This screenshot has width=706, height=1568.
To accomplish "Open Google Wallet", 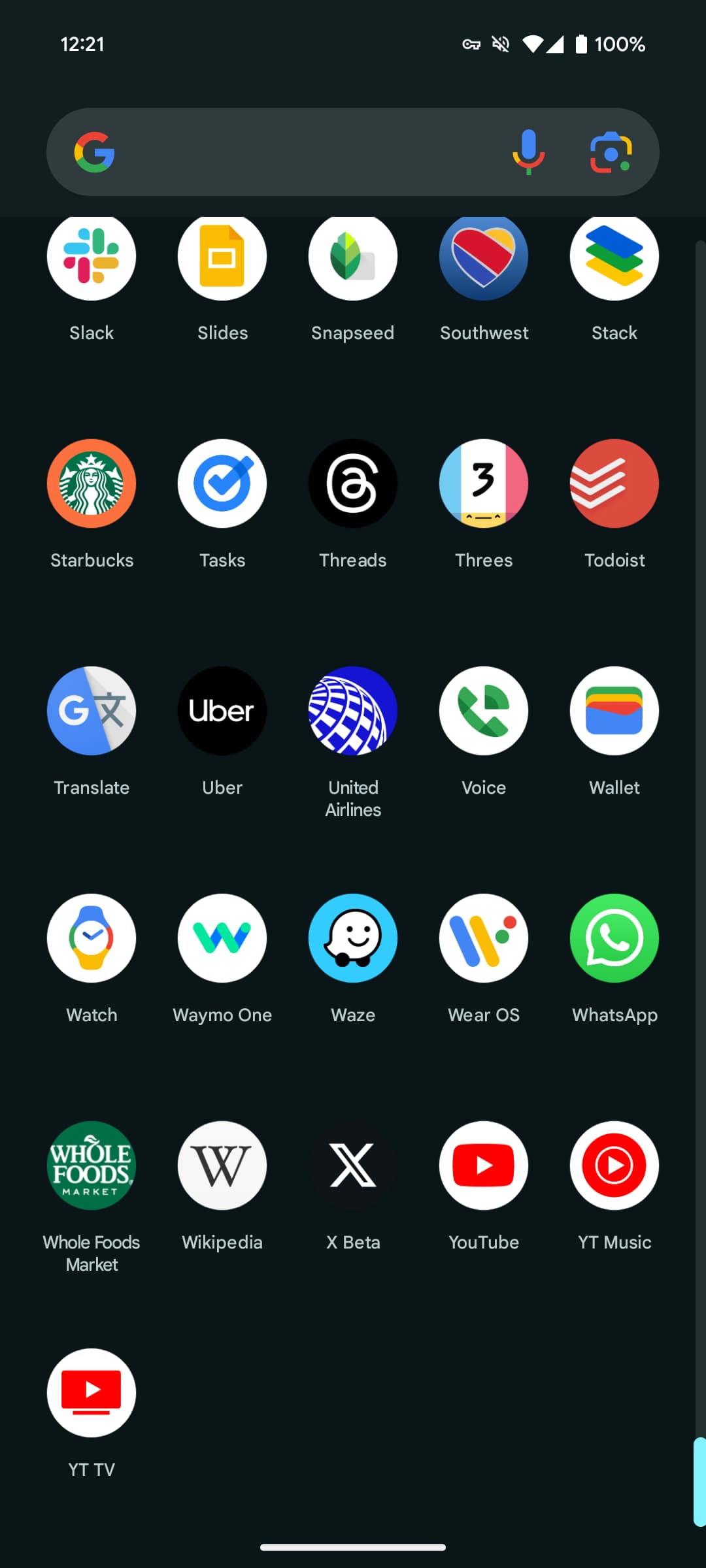I will (x=614, y=711).
